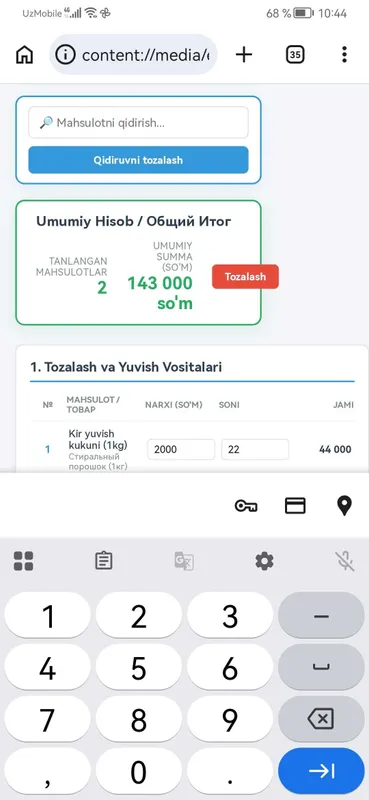The width and height of the screenshot is (369, 800).
Task: Open the tab switcher showing 35
Action: pyautogui.click(x=294, y=55)
